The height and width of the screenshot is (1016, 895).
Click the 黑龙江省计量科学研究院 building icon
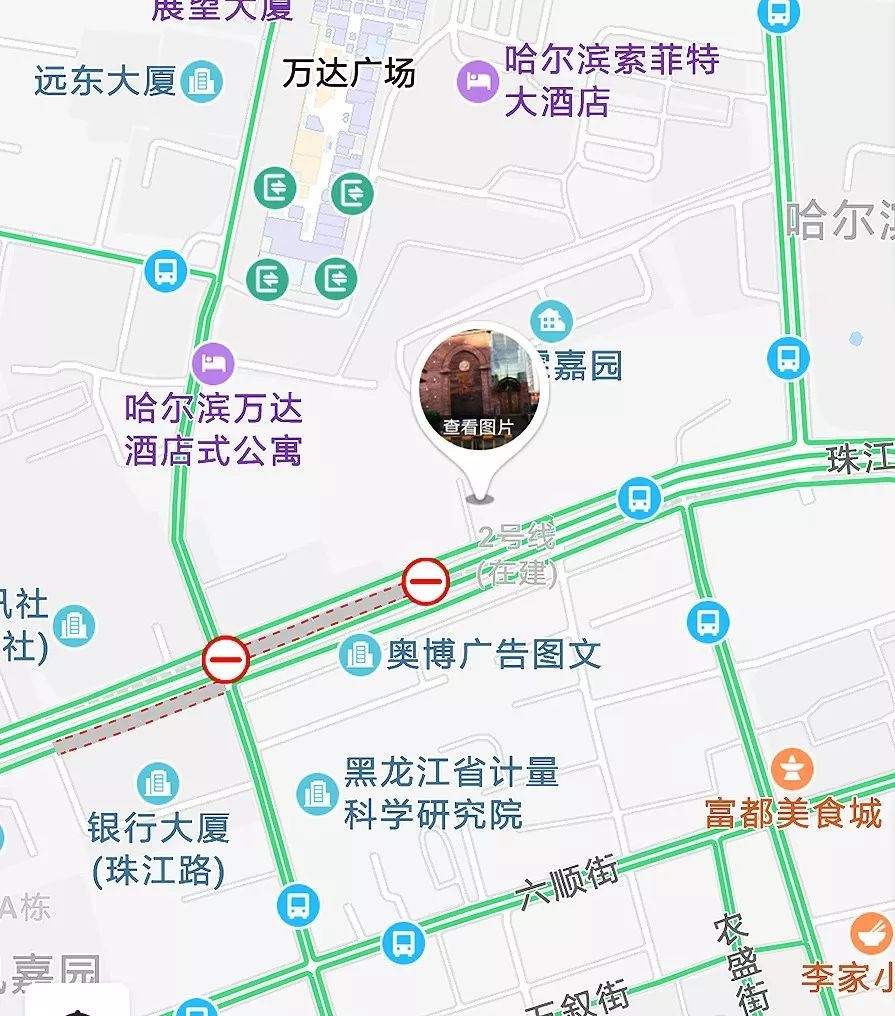317,795
